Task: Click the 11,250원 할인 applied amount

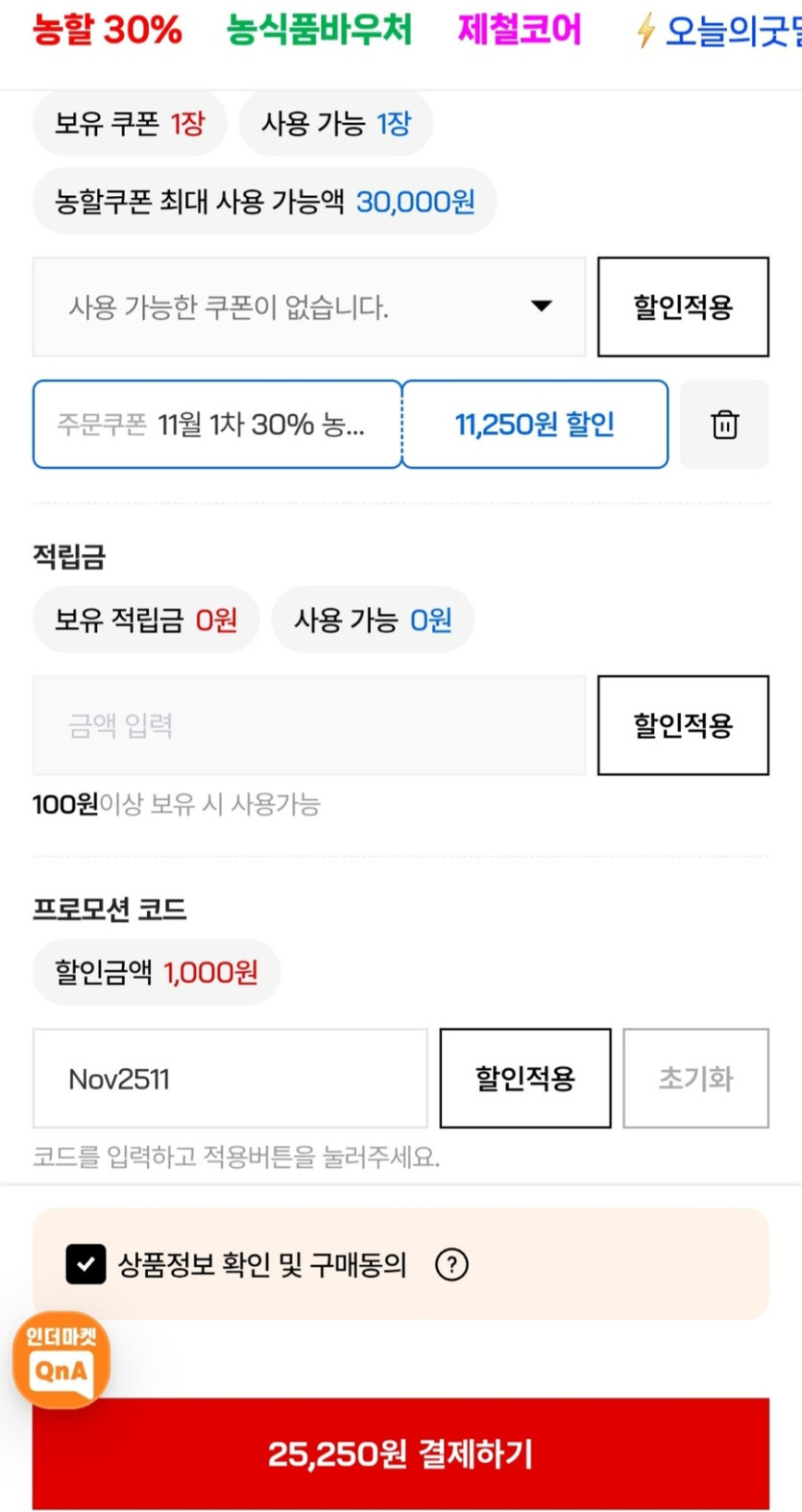Action: (x=534, y=425)
